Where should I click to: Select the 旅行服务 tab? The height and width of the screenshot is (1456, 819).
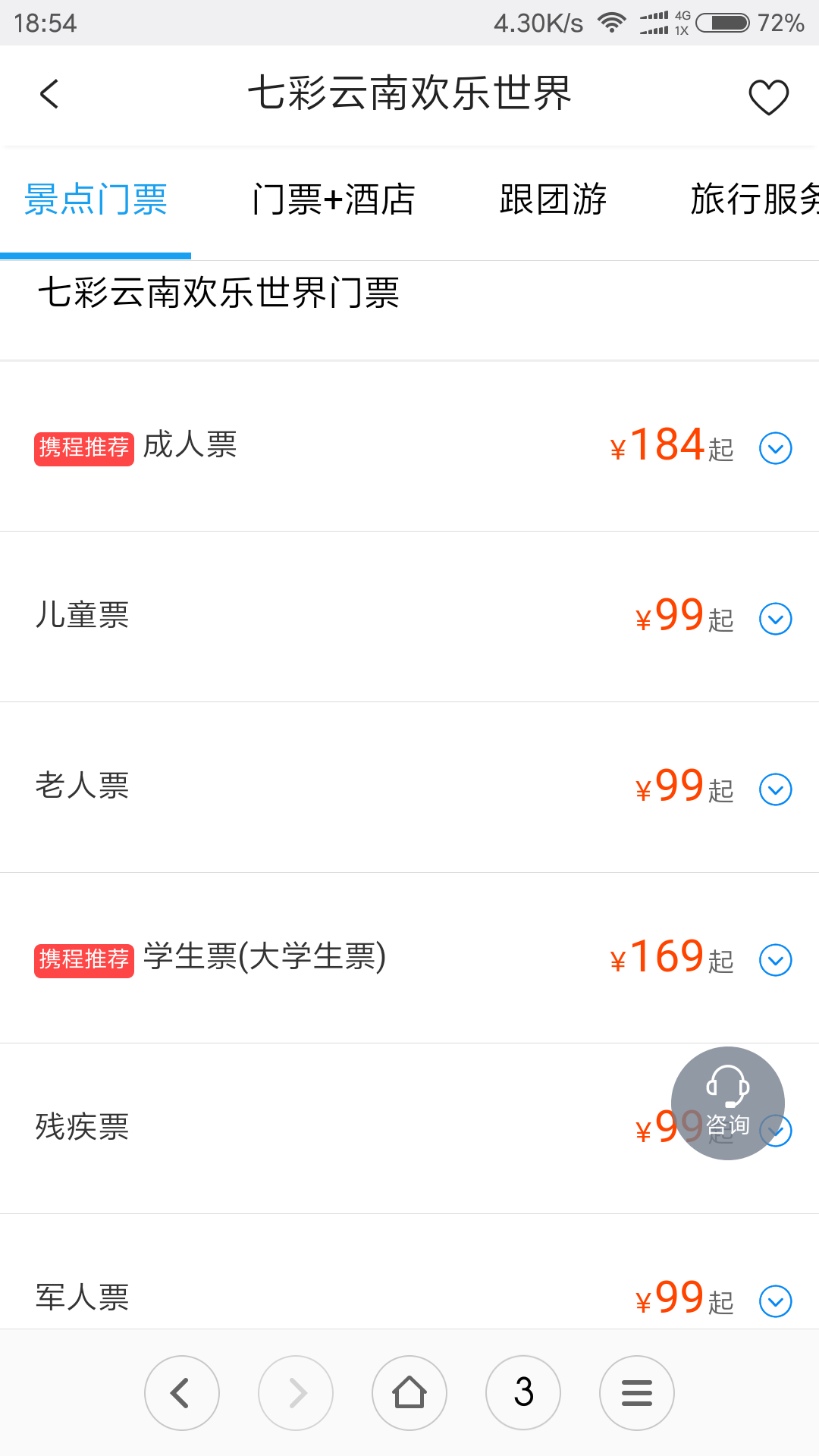click(x=755, y=200)
